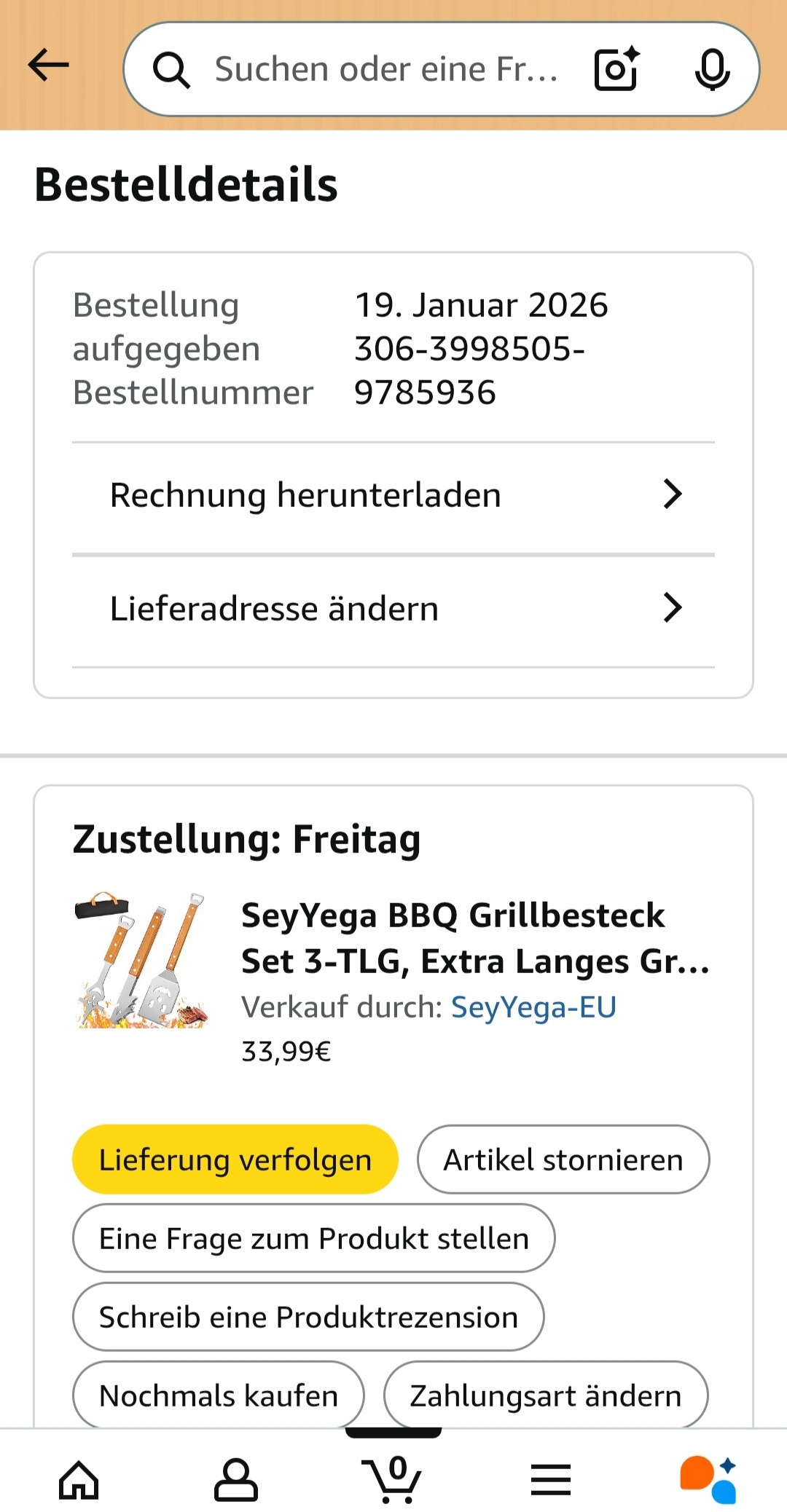Image resolution: width=787 pixels, height=1512 pixels.
Task: Open the hamburger menu tab
Action: point(551,1480)
